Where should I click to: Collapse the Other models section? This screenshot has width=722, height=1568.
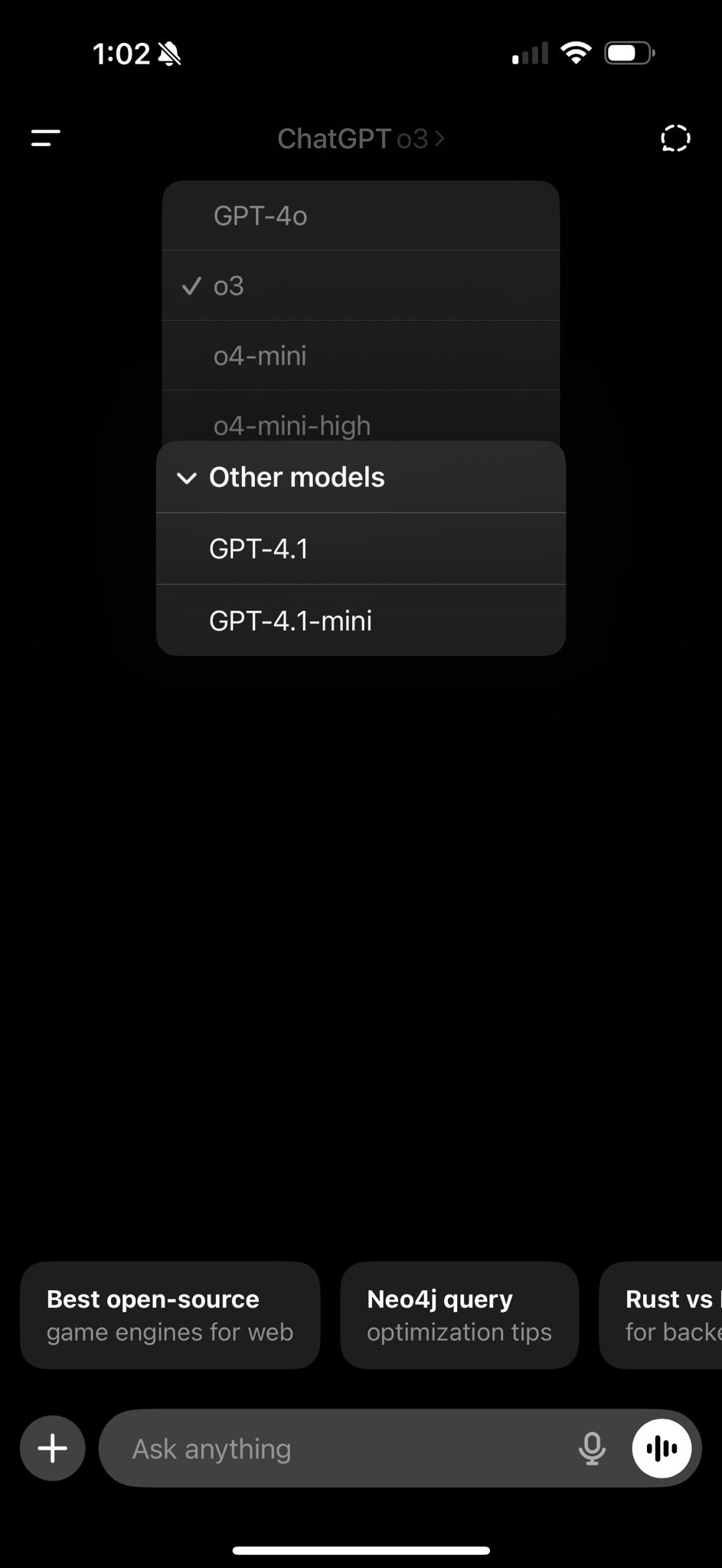click(x=361, y=477)
